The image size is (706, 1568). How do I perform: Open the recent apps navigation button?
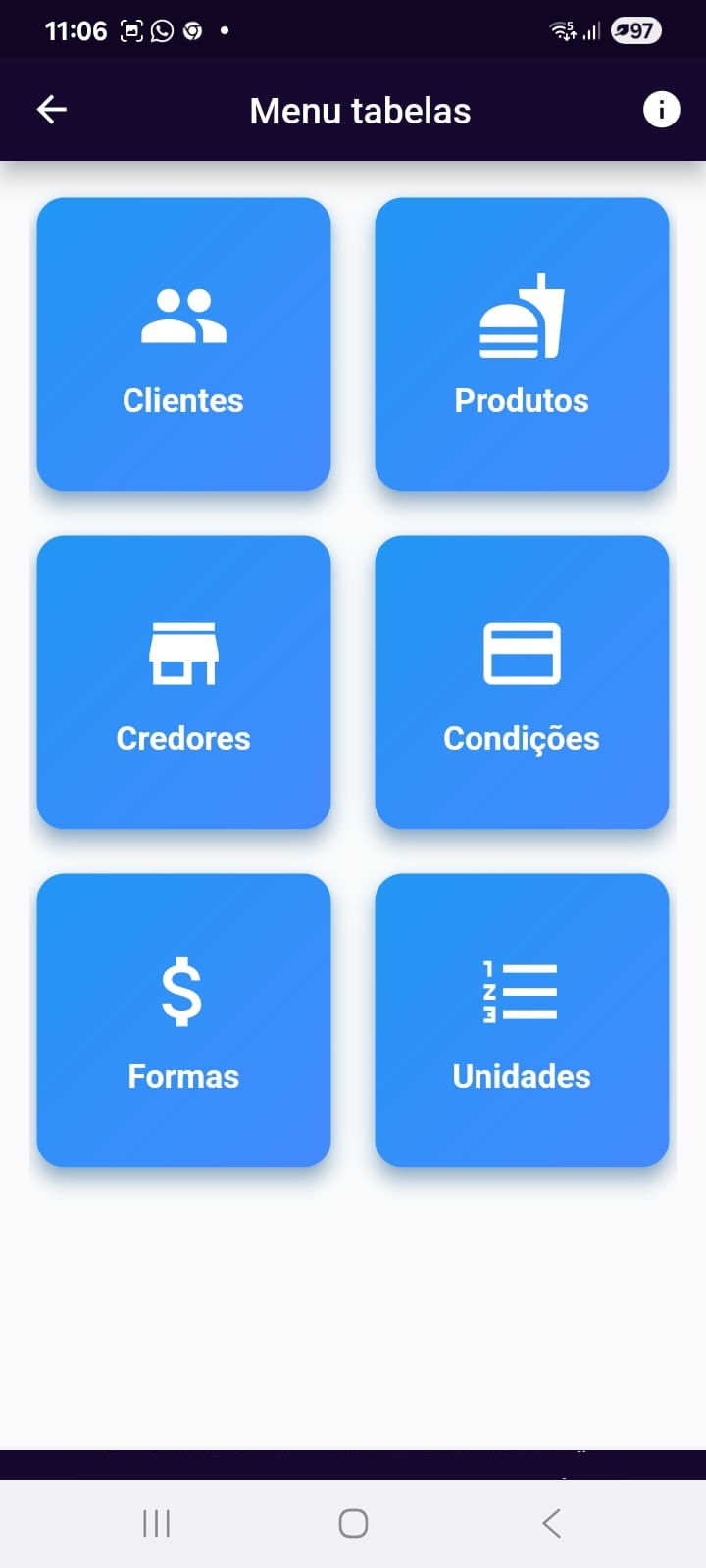point(155,1523)
